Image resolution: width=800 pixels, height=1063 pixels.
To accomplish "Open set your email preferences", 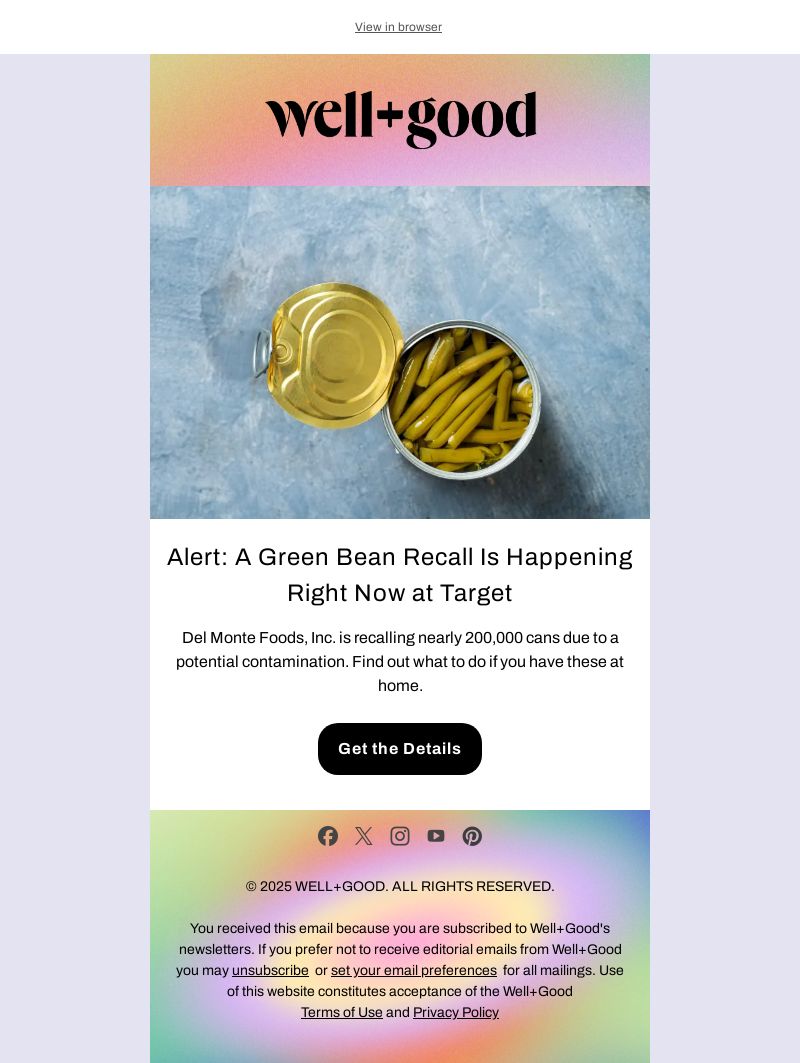I will click(x=413, y=970).
